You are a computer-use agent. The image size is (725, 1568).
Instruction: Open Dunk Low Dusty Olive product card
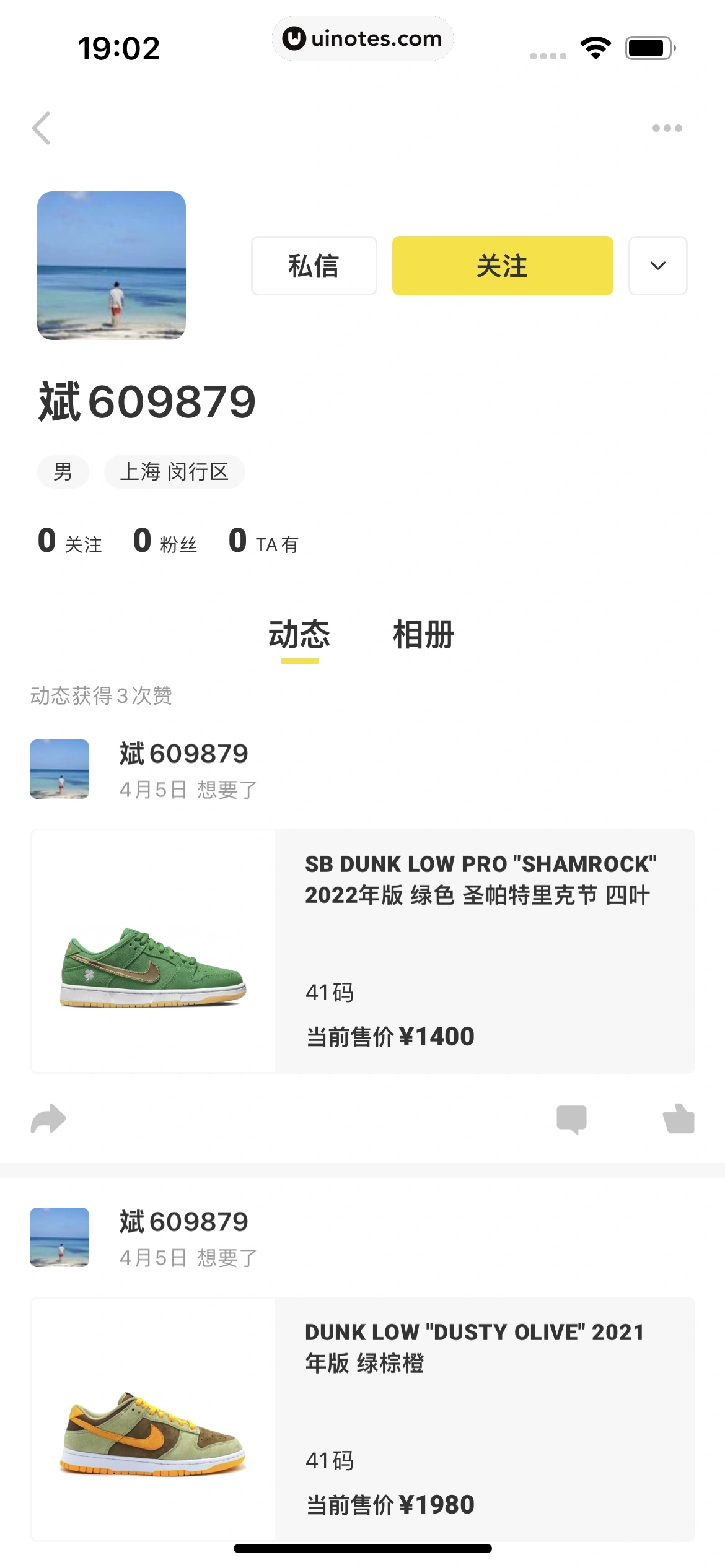click(x=362, y=1419)
